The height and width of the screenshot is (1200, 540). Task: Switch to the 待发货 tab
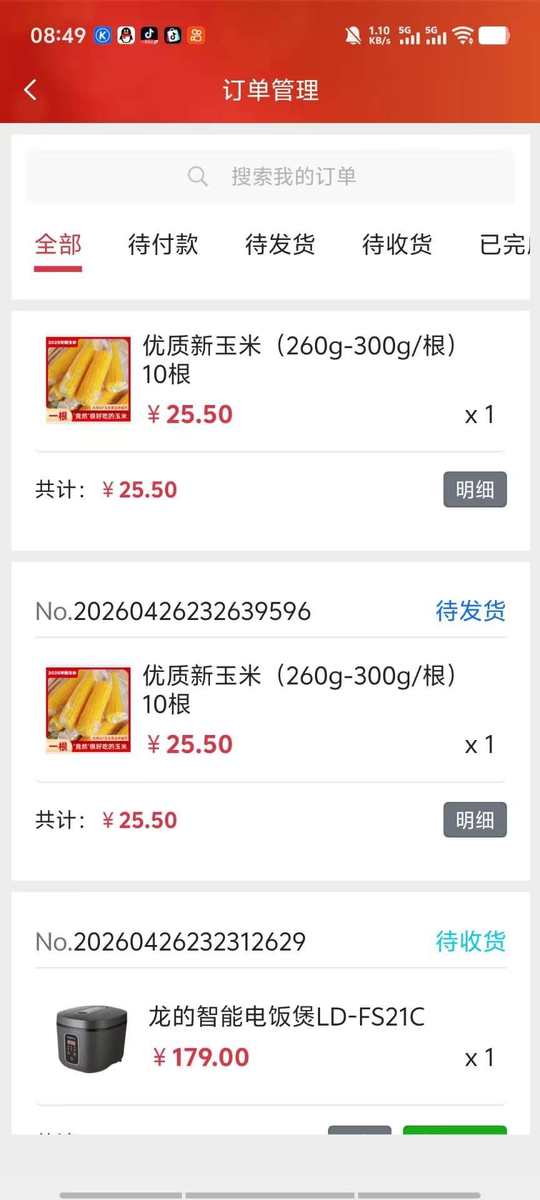pos(280,245)
